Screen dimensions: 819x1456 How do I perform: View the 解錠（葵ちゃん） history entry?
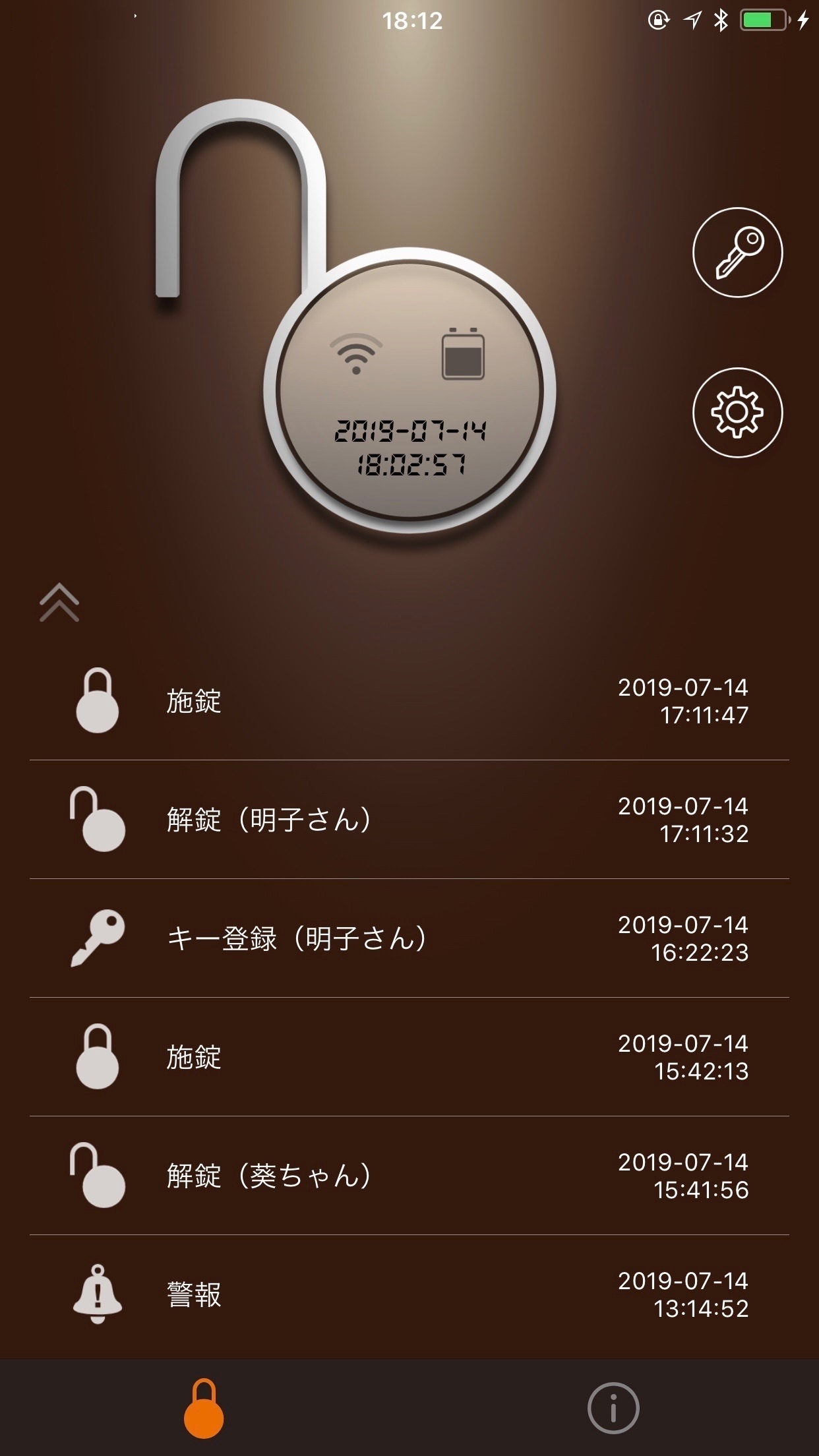coord(409,1176)
